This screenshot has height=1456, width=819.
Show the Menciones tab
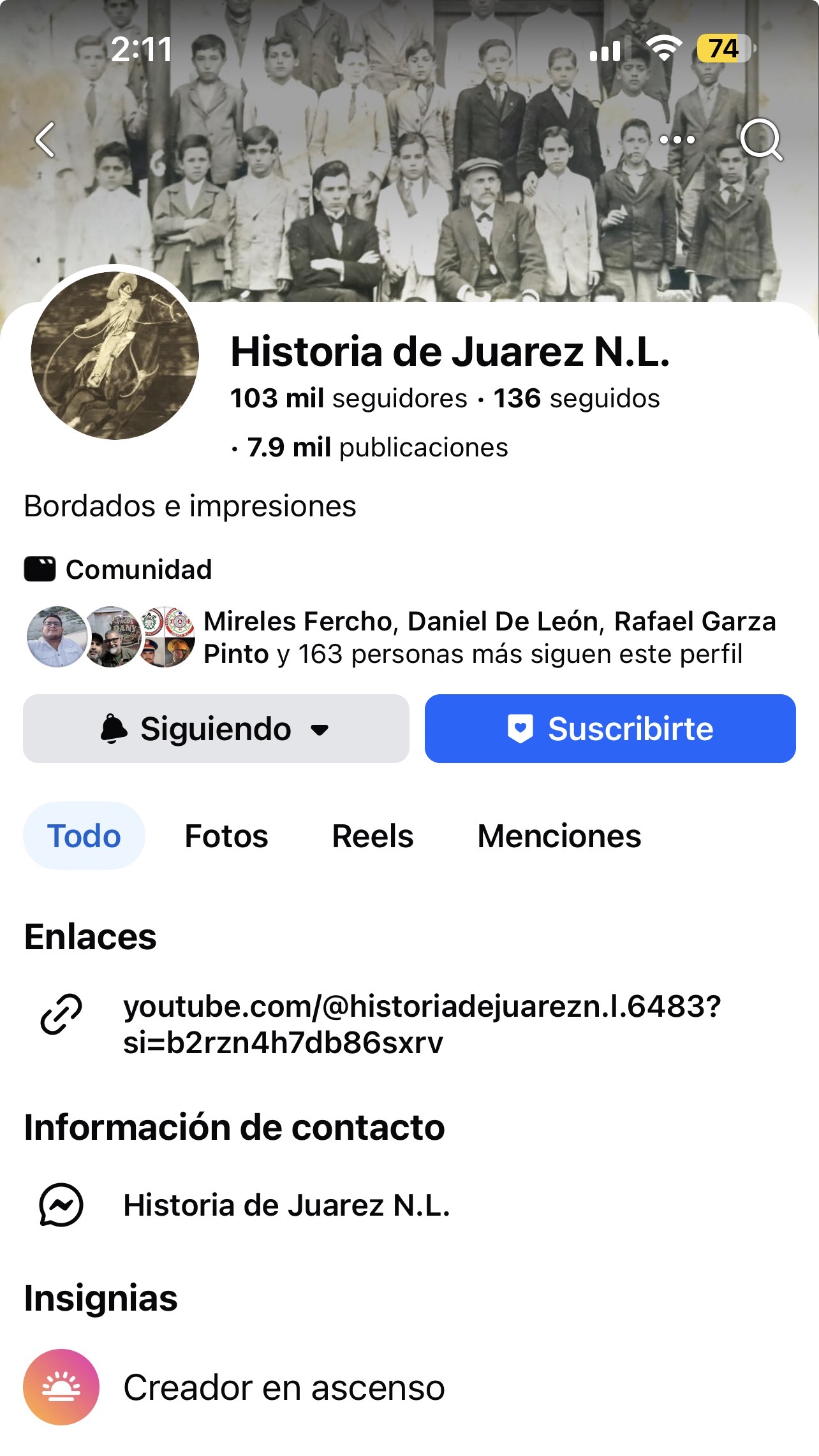coord(559,836)
